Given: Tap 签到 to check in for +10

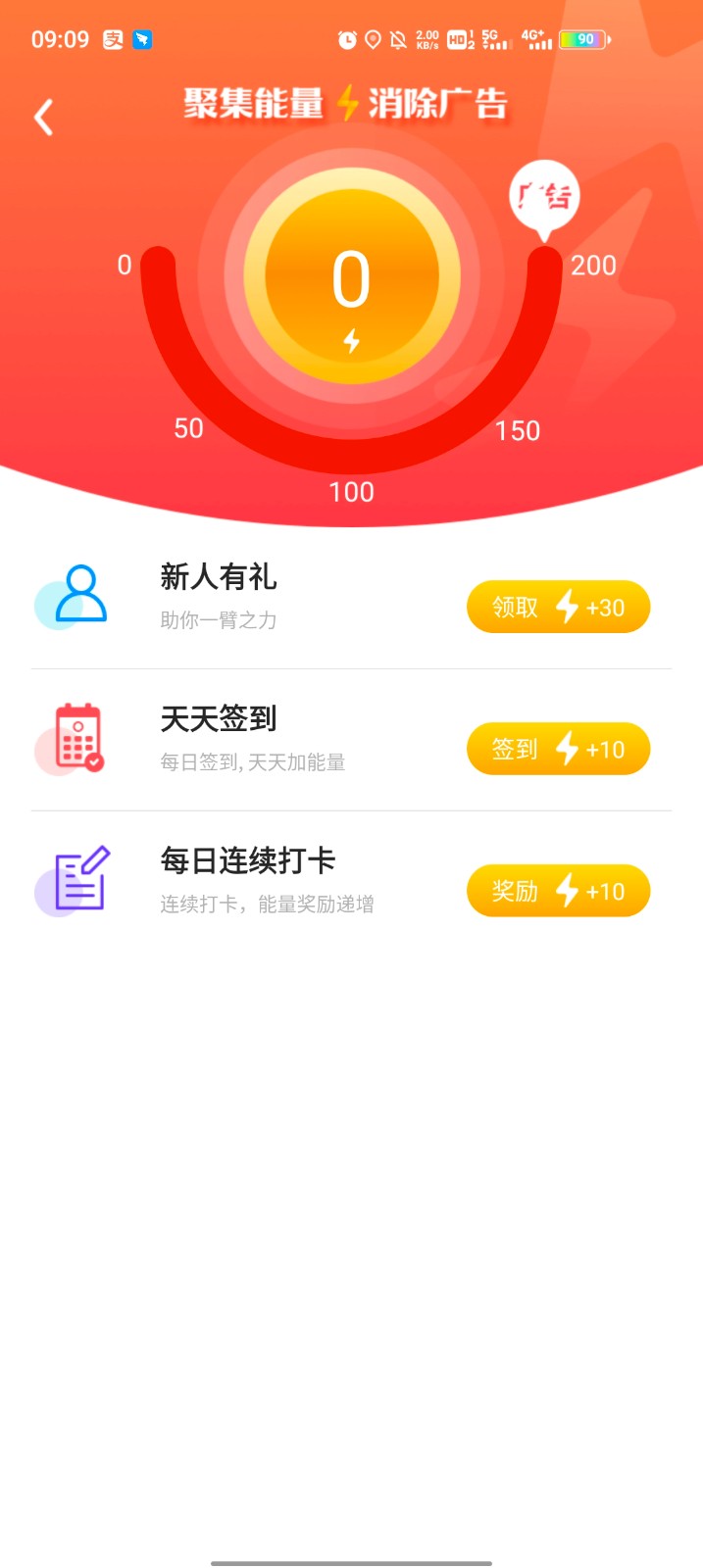Looking at the screenshot, I should (x=558, y=750).
